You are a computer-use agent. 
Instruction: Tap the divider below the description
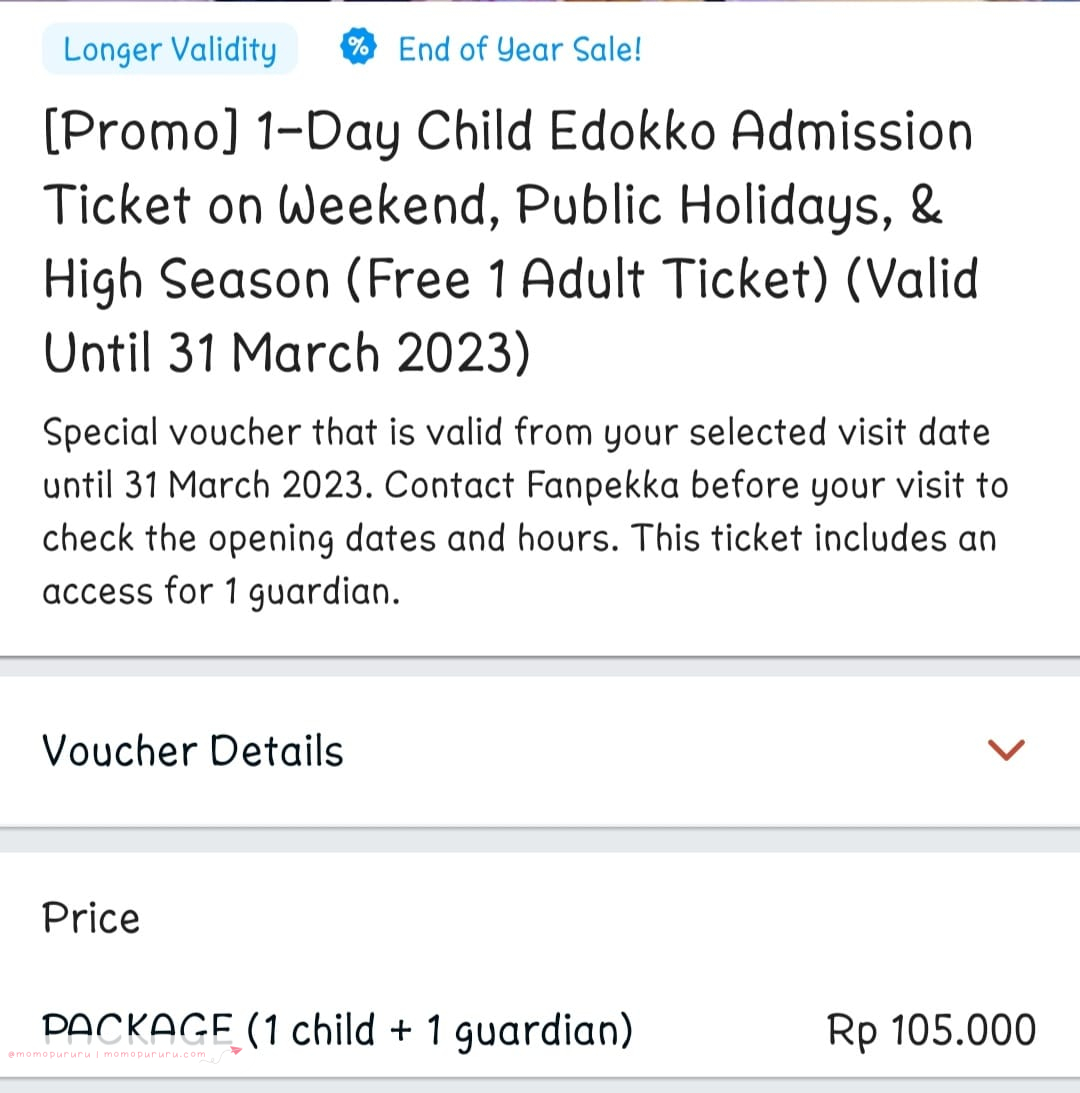coord(540,657)
